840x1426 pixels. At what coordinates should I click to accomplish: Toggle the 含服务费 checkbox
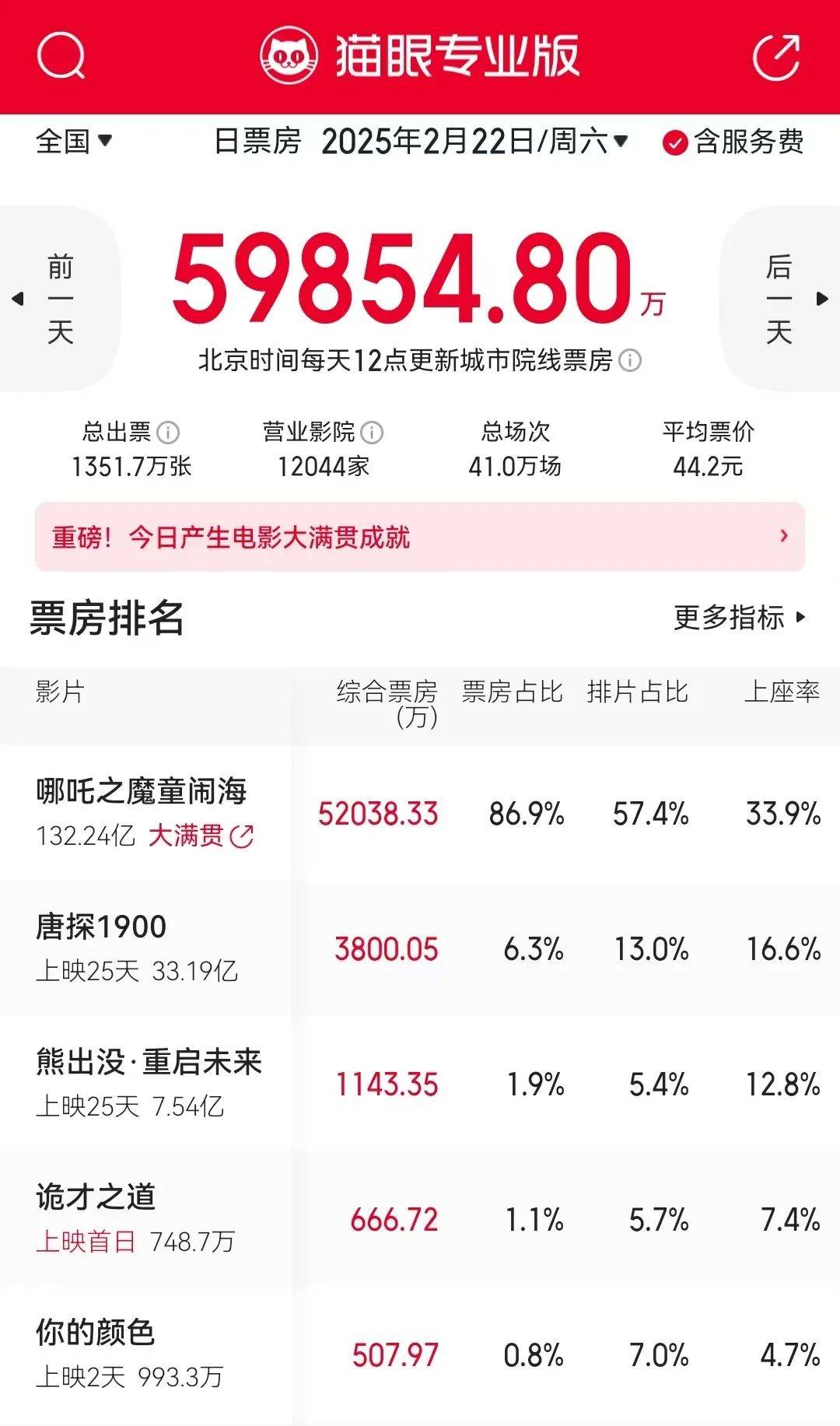pos(674,142)
